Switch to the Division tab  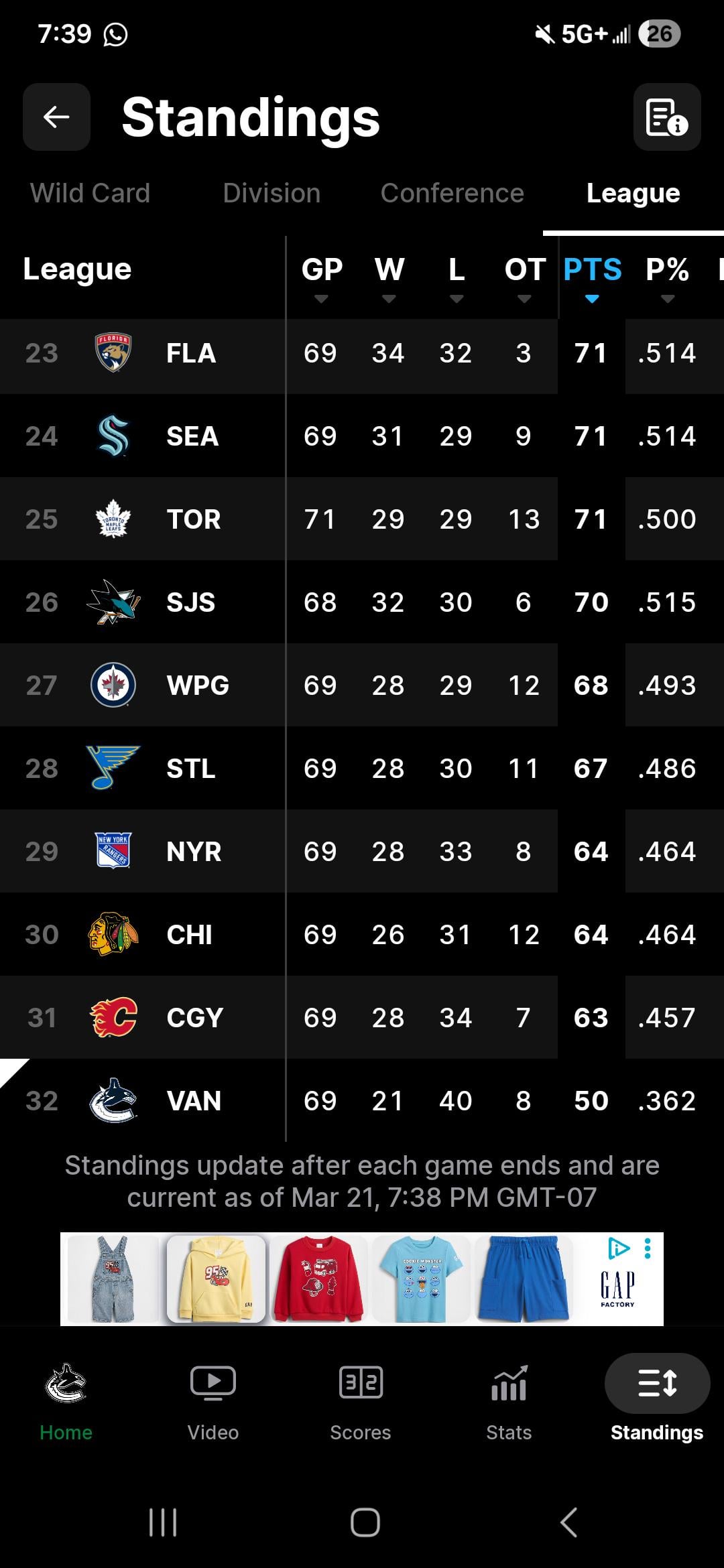click(271, 194)
